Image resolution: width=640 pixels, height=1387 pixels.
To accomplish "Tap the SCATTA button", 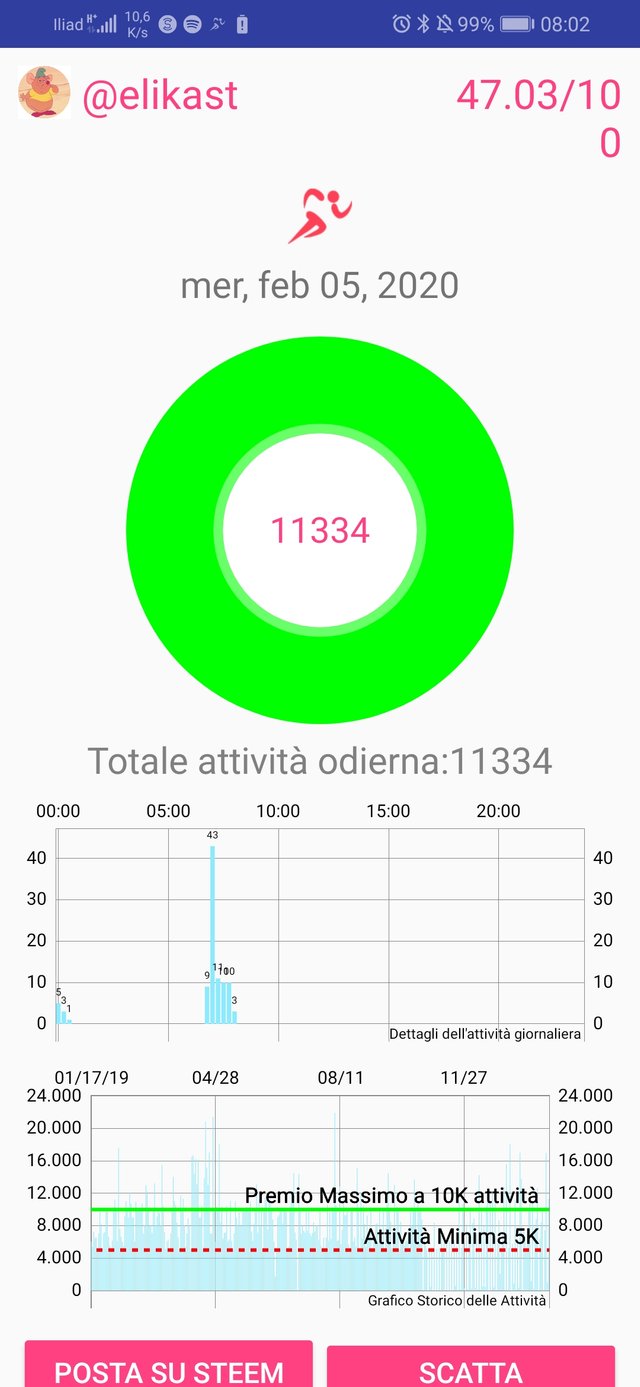I will tap(471, 1366).
